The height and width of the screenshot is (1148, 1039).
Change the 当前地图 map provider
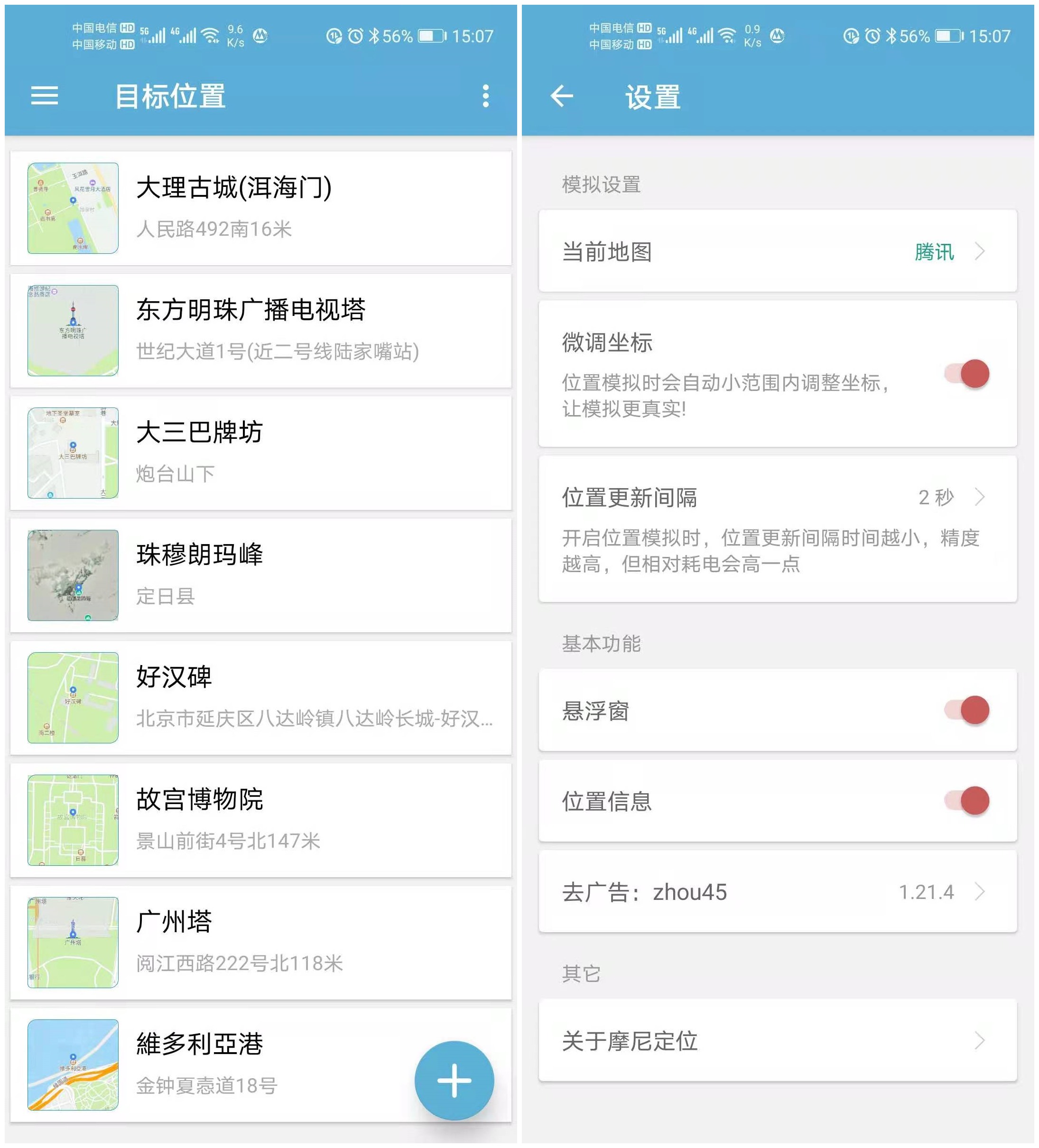(x=778, y=251)
